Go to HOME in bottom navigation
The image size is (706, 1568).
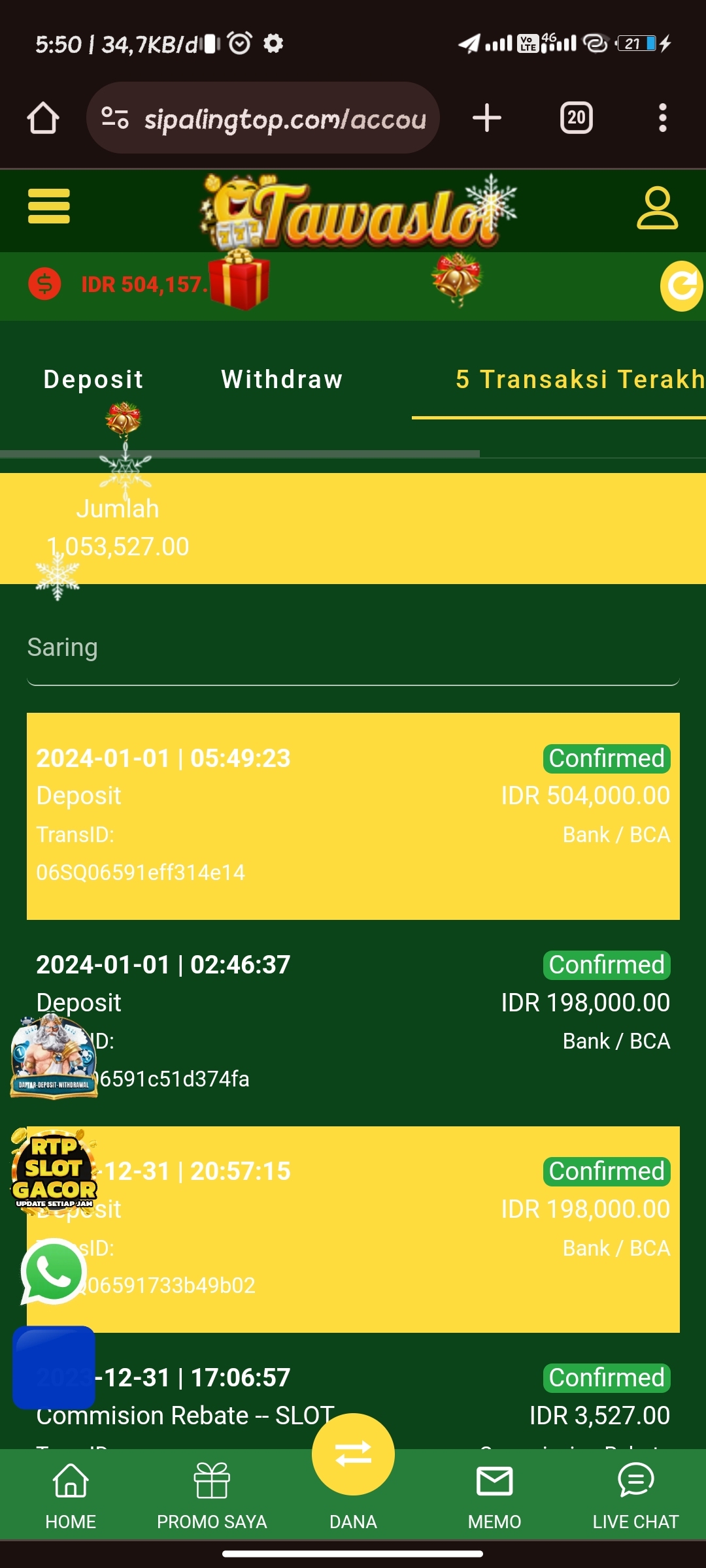coord(71,1494)
